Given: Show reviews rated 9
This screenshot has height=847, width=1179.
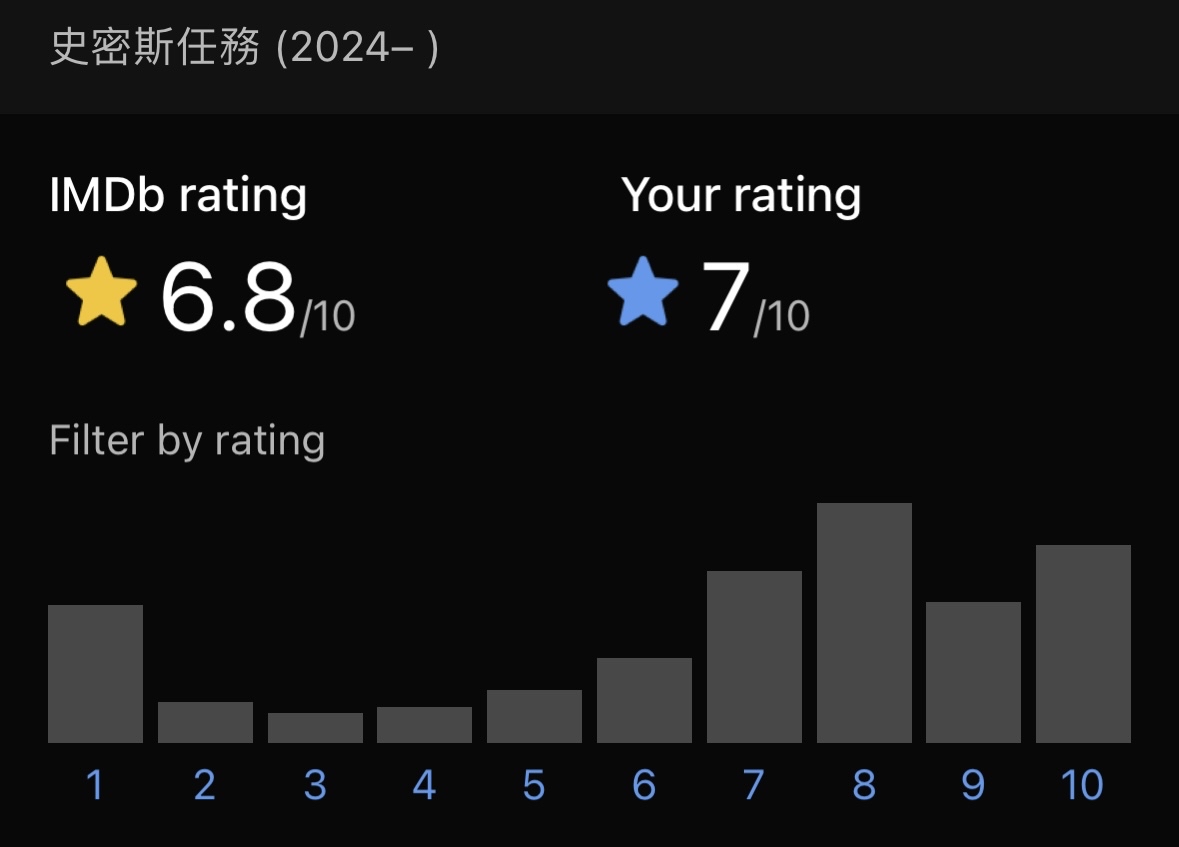Looking at the screenshot, I should click(973, 672).
